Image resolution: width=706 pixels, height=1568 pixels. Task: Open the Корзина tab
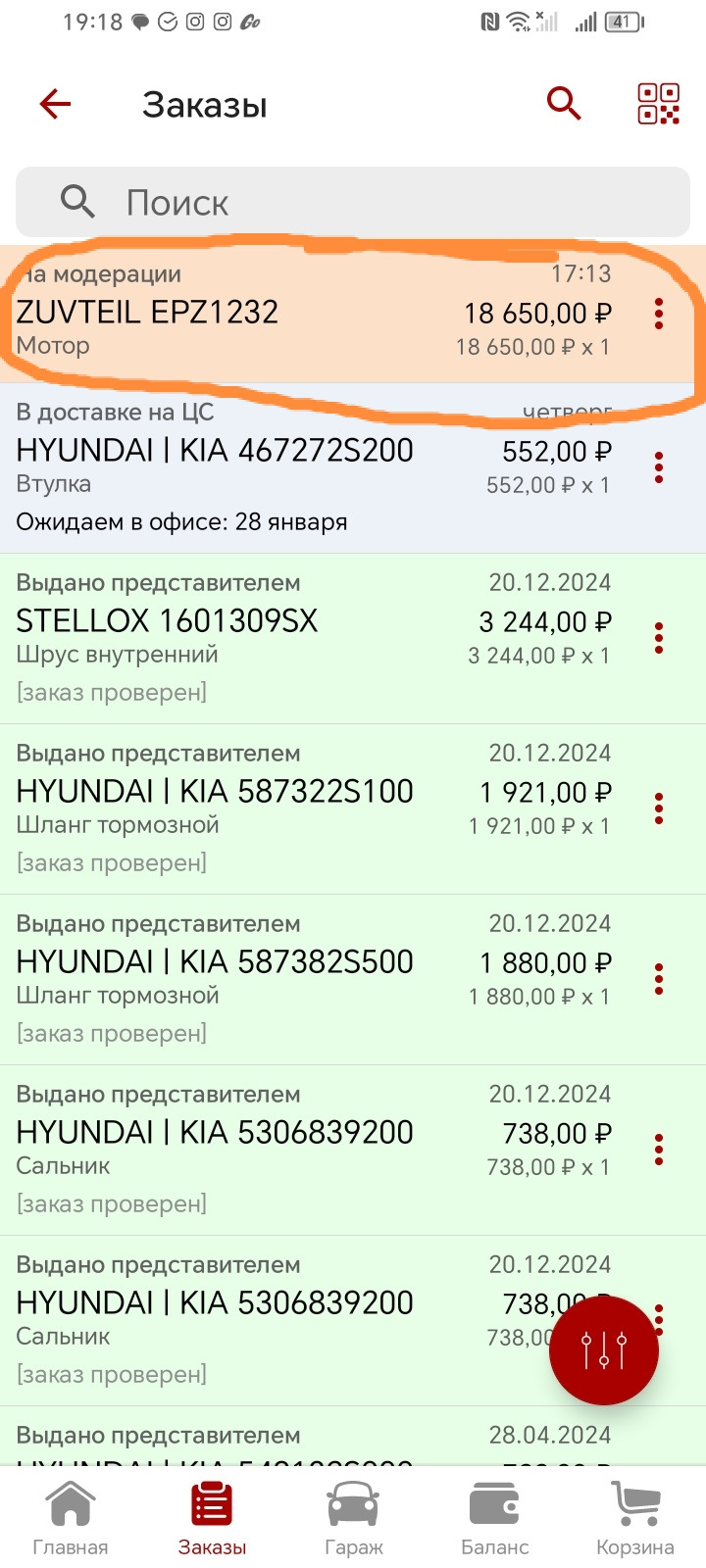pos(635,1518)
